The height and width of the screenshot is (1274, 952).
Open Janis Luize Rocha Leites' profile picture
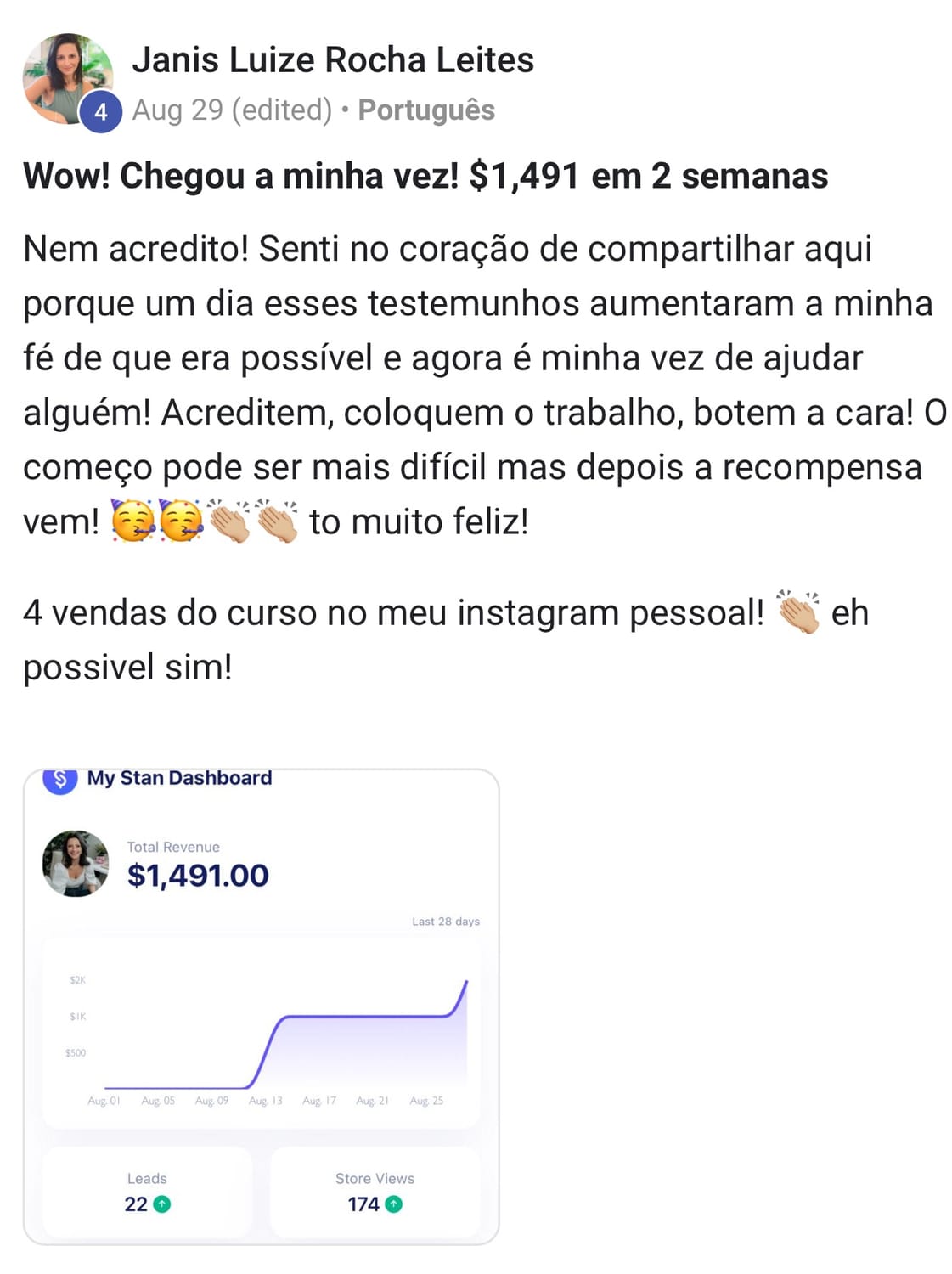[66, 79]
